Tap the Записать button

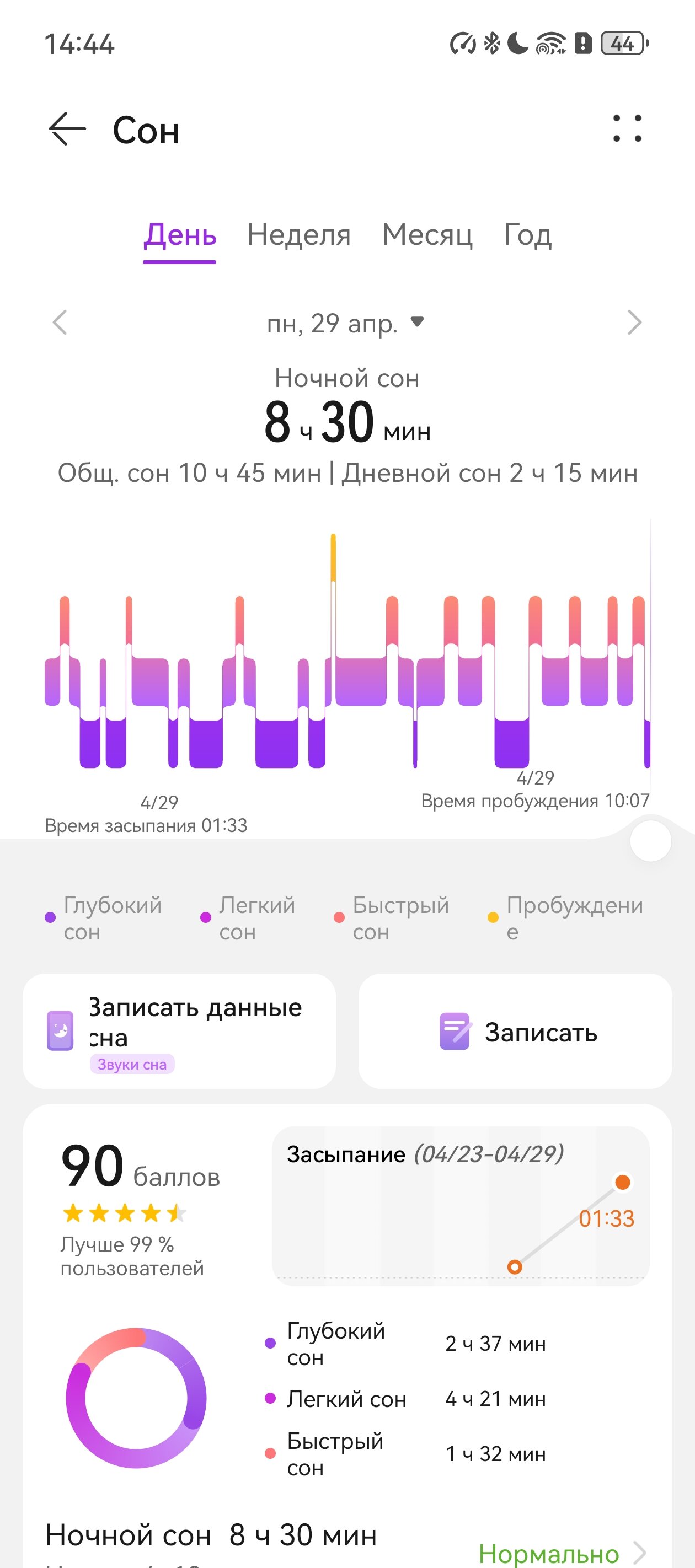click(515, 1031)
